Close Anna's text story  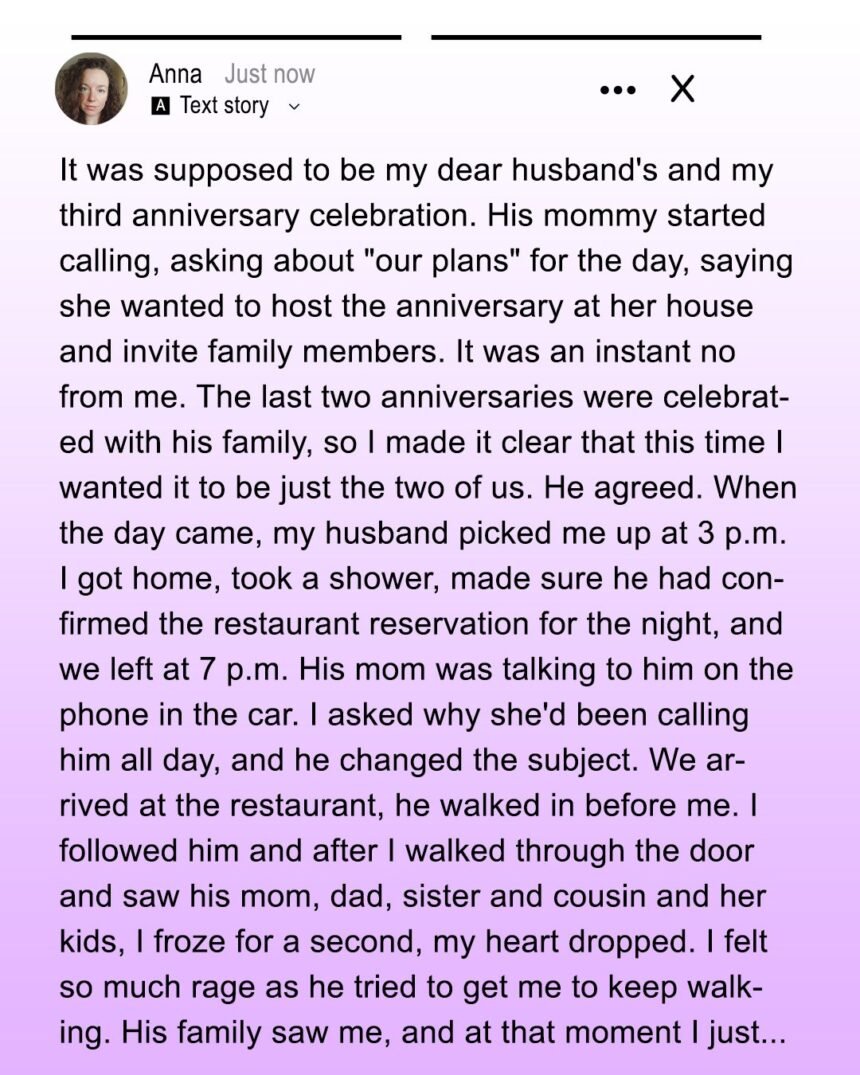click(682, 90)
